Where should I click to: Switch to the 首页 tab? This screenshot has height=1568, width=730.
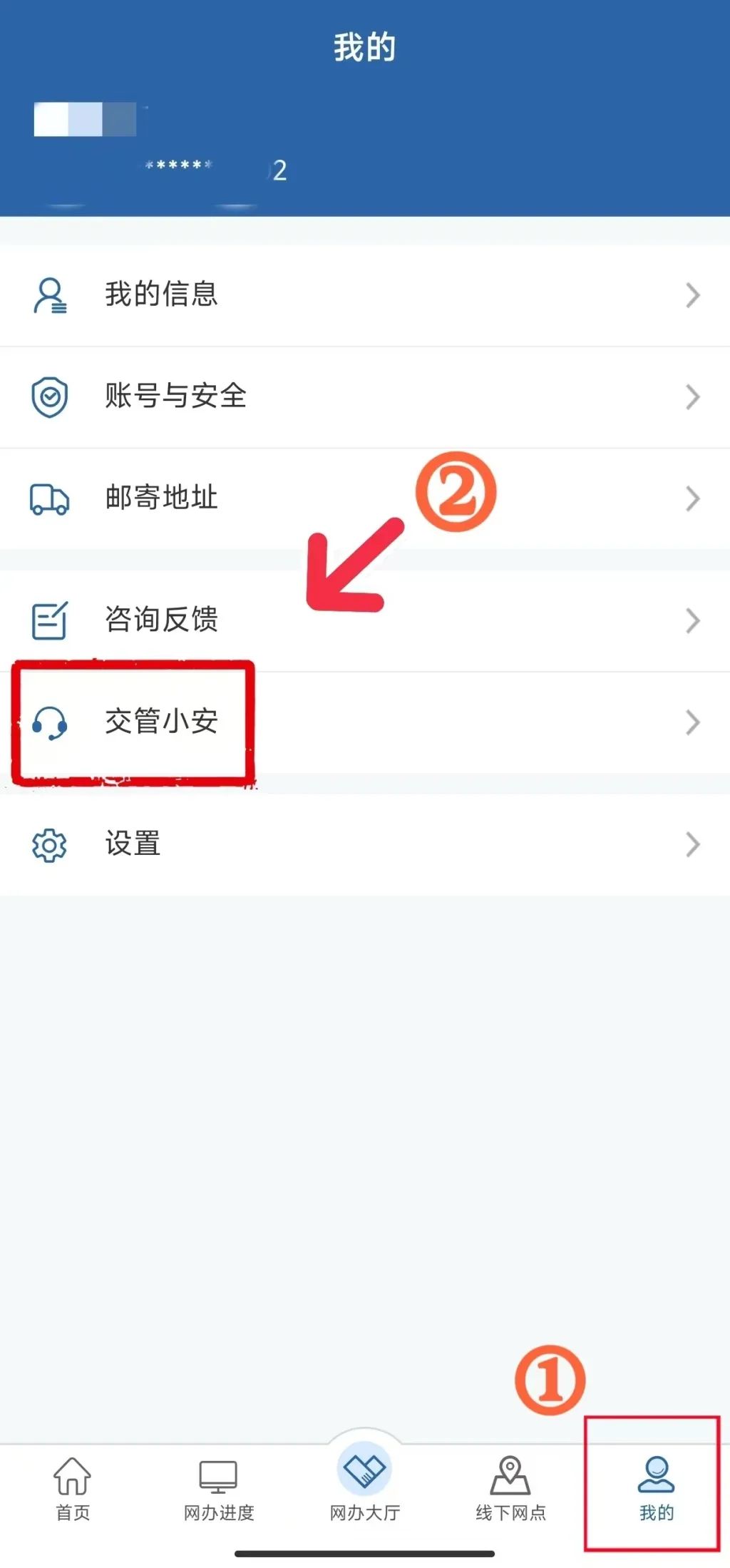click(73, 1489)
